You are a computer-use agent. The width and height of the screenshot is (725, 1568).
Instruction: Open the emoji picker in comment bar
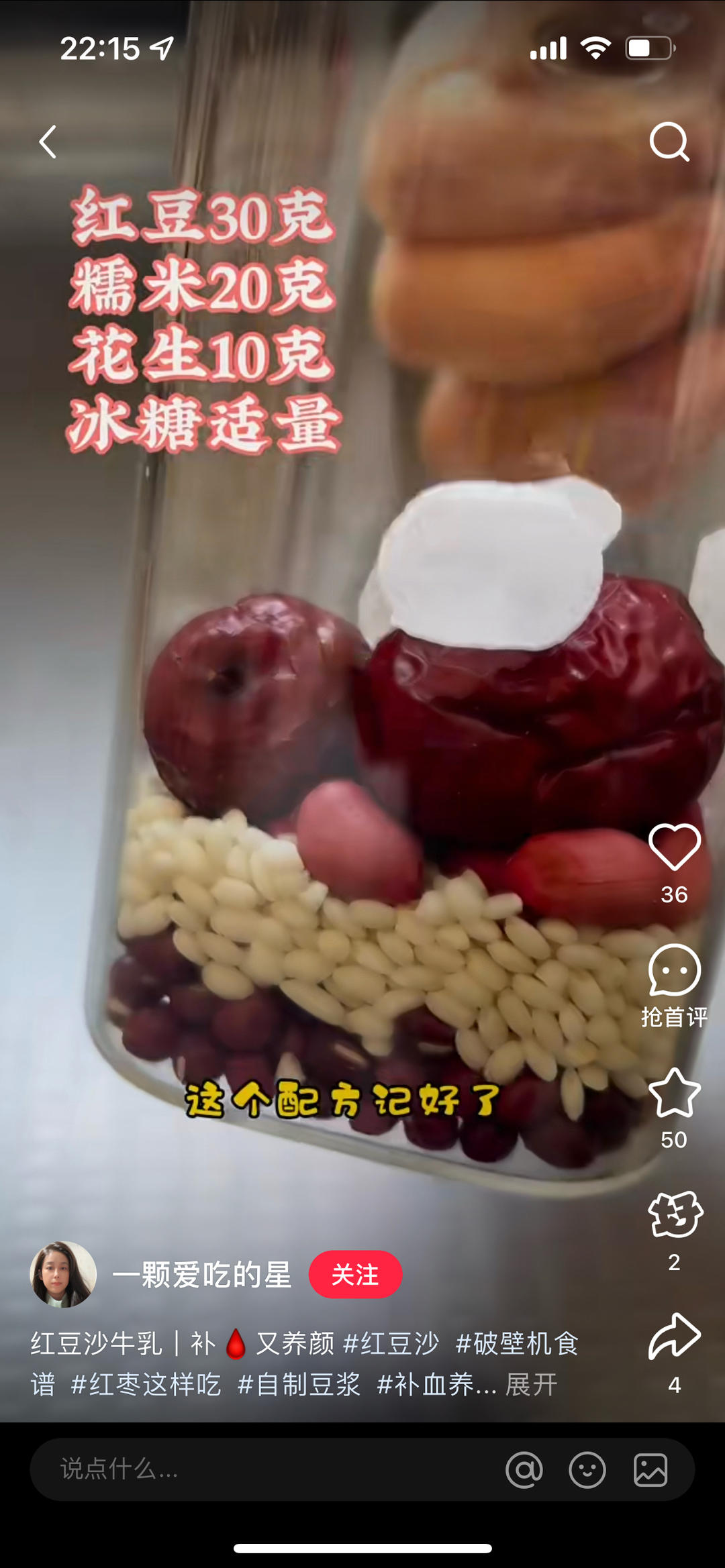[587, 1470]
